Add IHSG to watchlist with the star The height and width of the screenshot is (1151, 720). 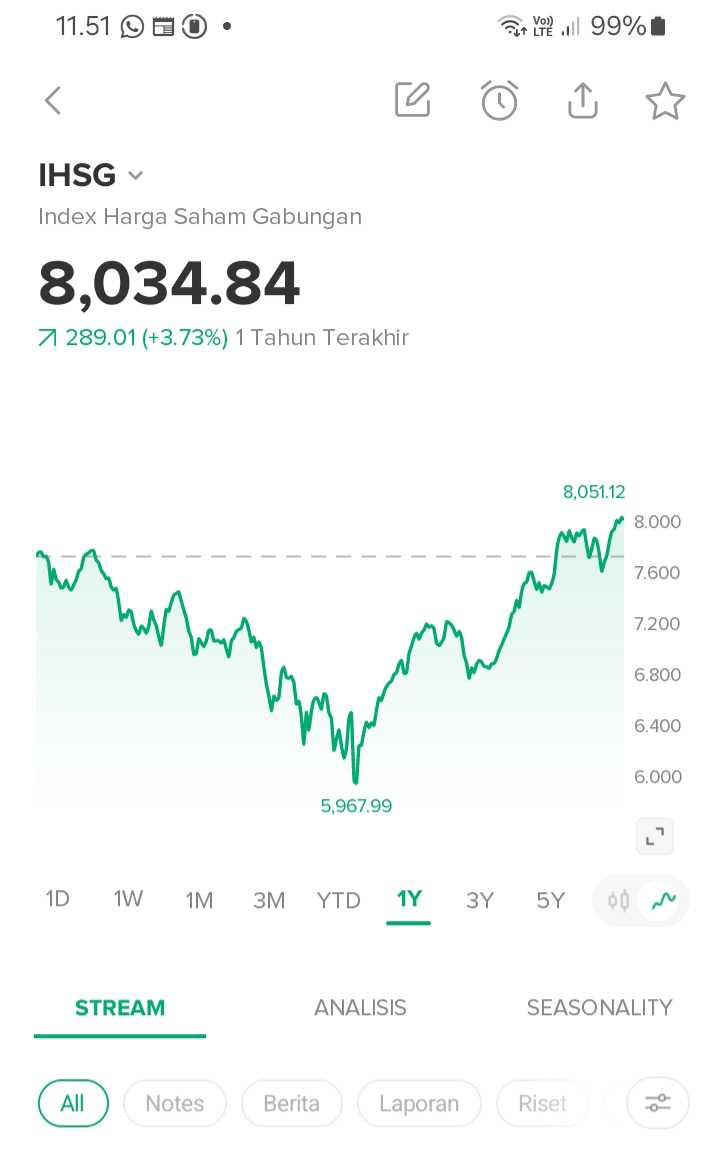coord(665,100)
